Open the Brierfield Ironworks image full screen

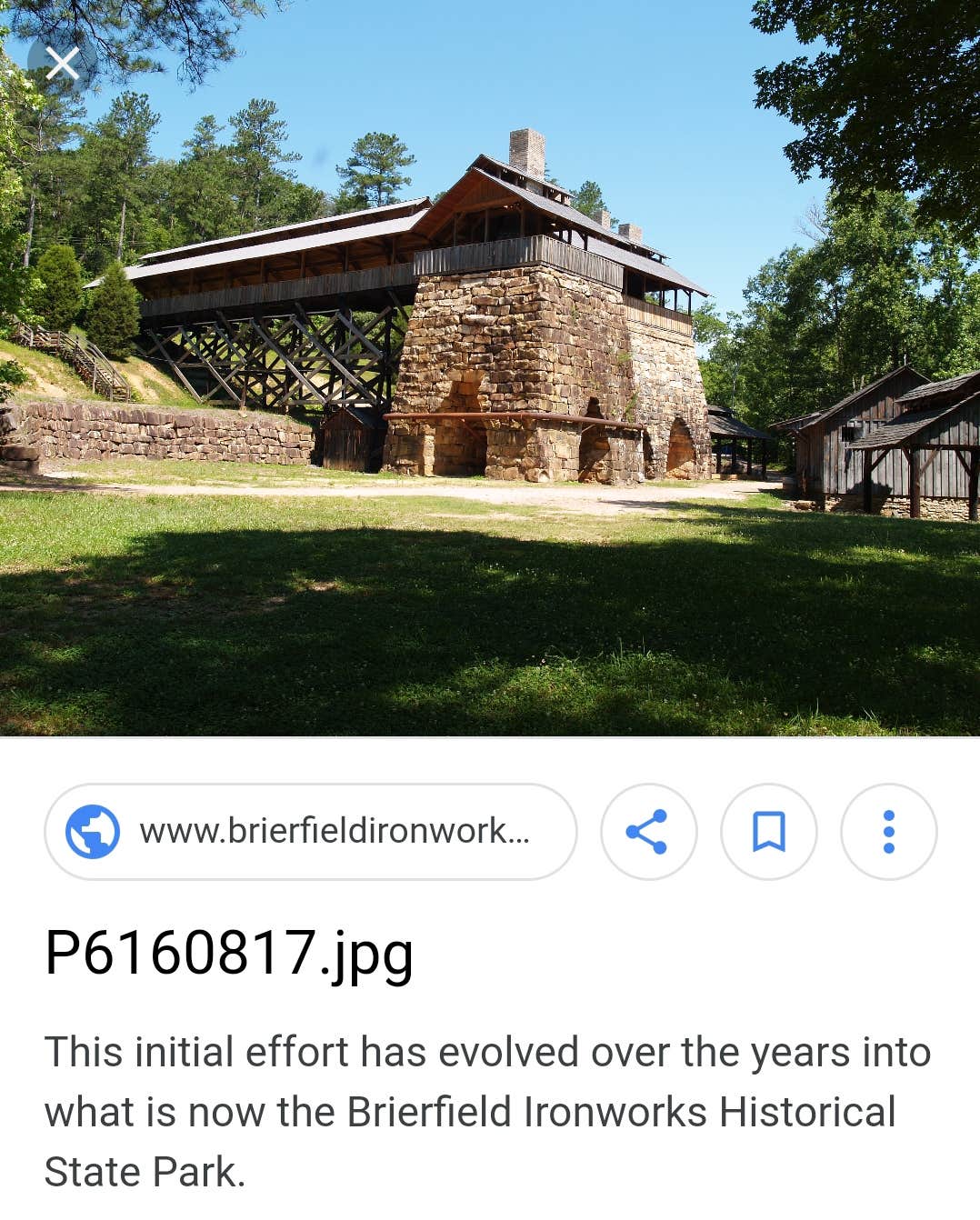[490, 382]
